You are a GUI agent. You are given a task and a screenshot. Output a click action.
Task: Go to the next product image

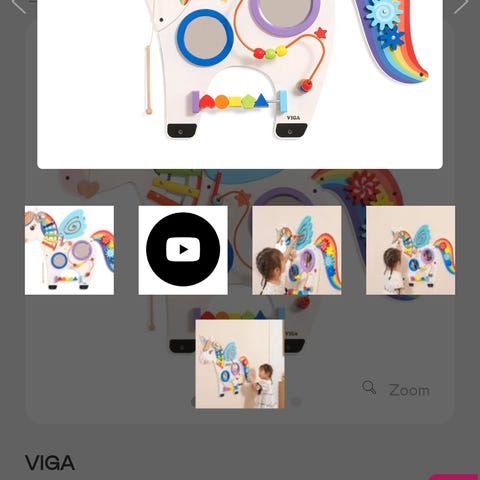[462, 6]
